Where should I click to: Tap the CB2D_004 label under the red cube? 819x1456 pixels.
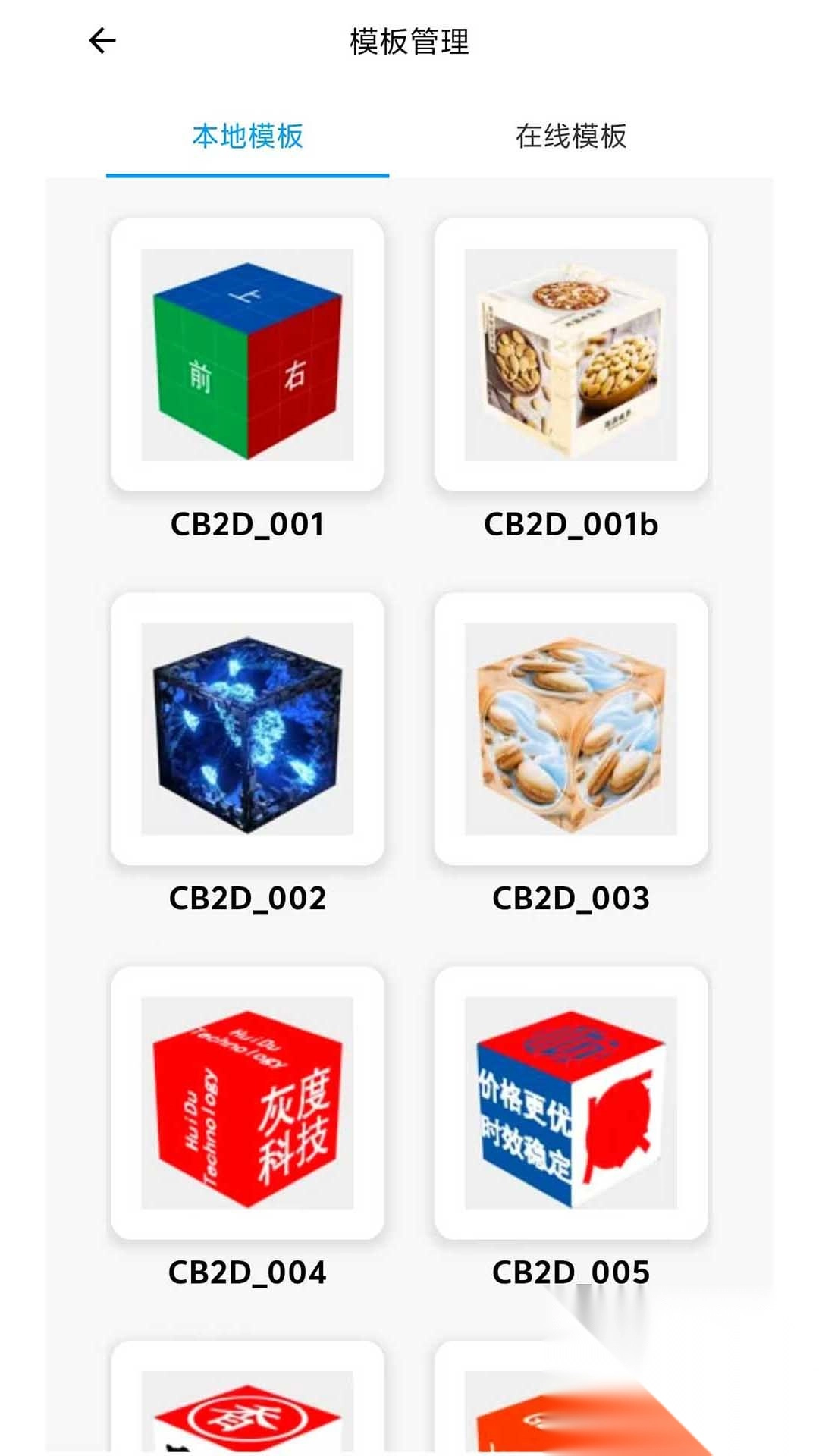click(249, 1268)
